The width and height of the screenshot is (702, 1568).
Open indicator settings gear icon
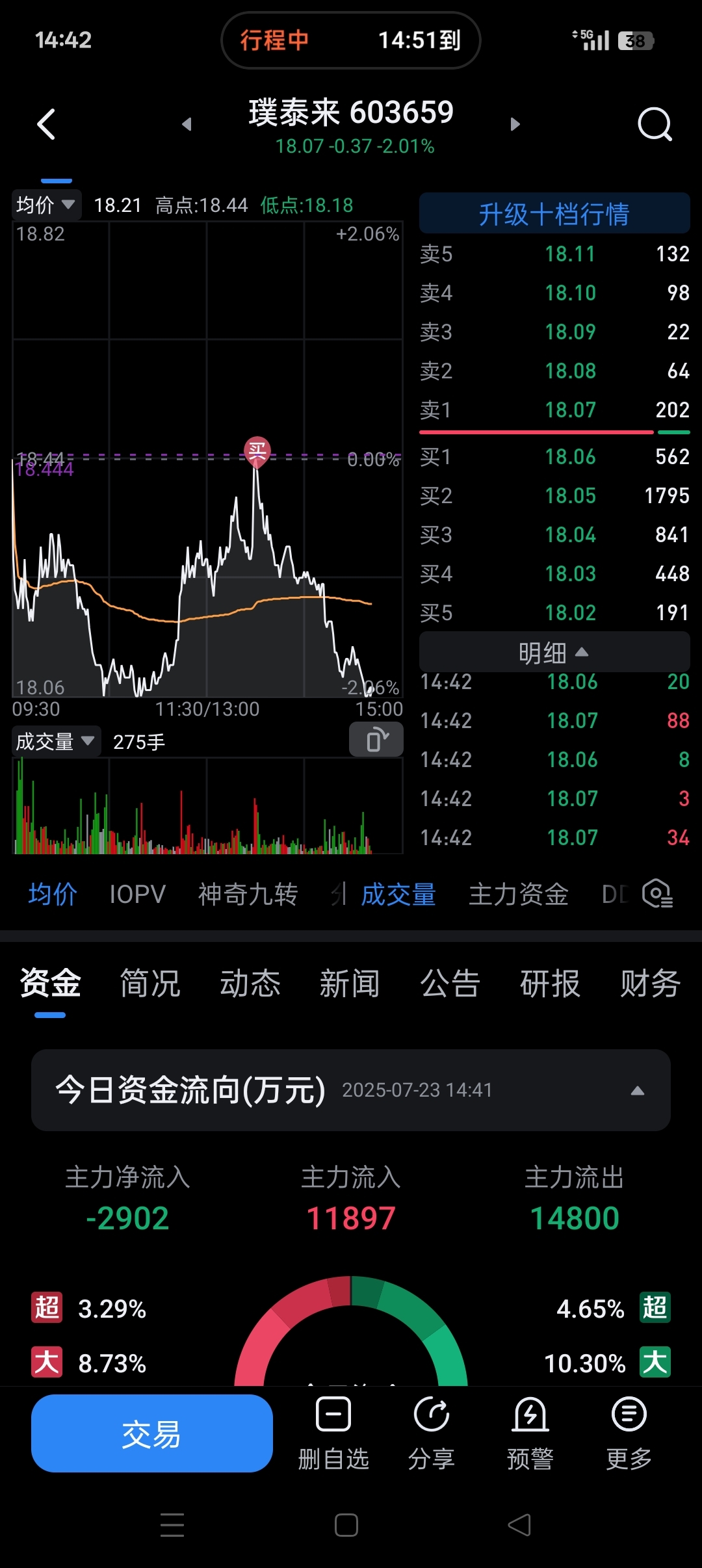pyautogui.click(x=656, y=894)
